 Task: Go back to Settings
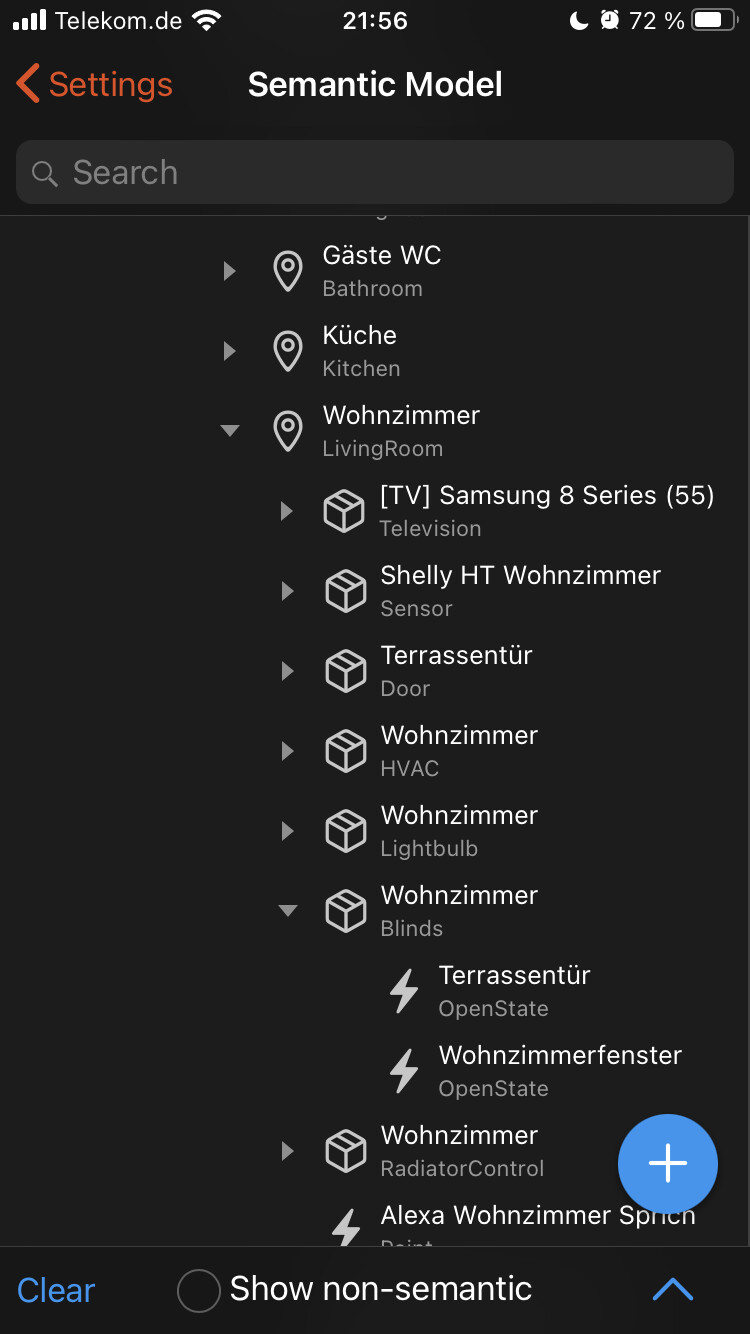pyautogui.click(x=95, y=85)
